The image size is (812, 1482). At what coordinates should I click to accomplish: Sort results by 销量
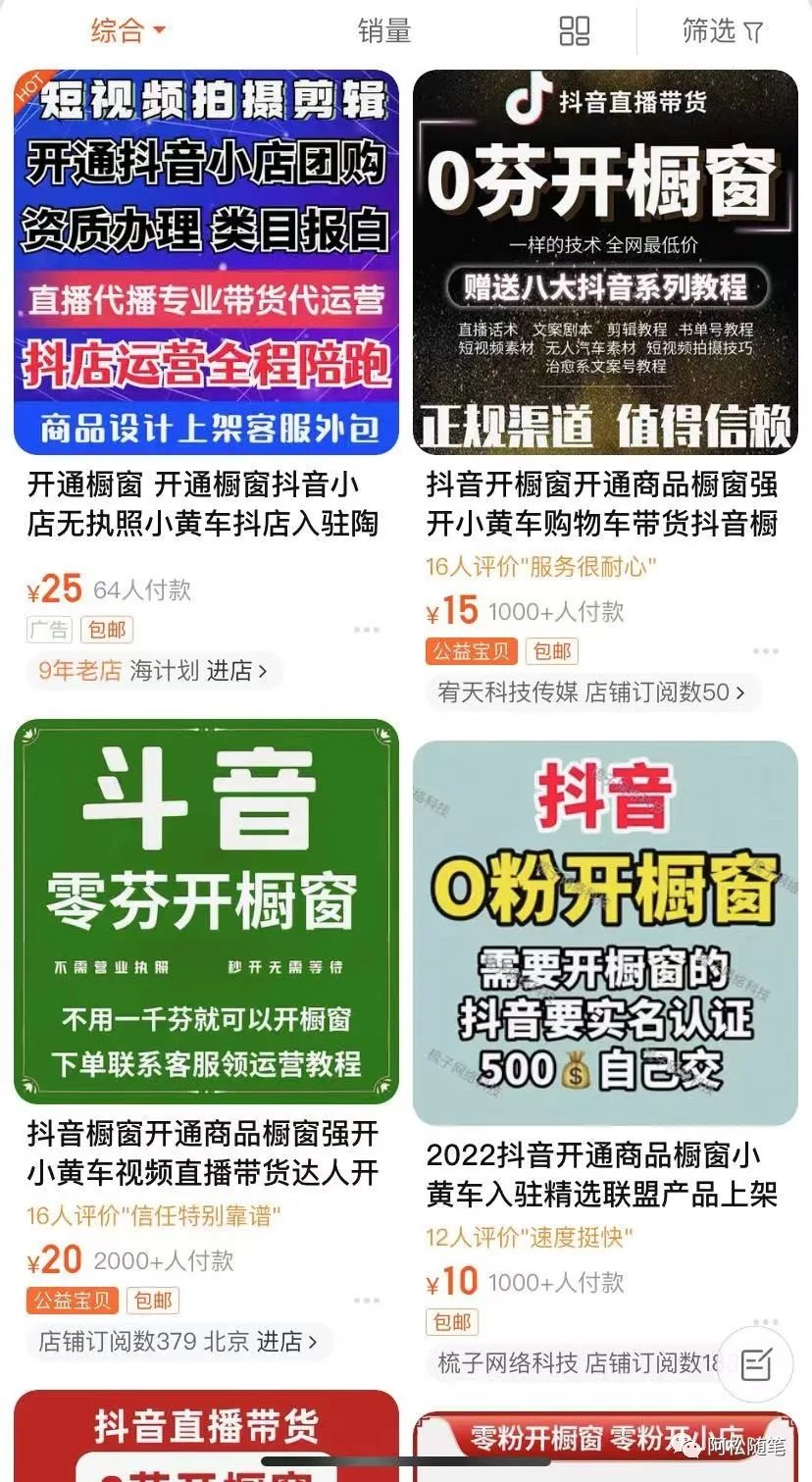click(383, 31)
